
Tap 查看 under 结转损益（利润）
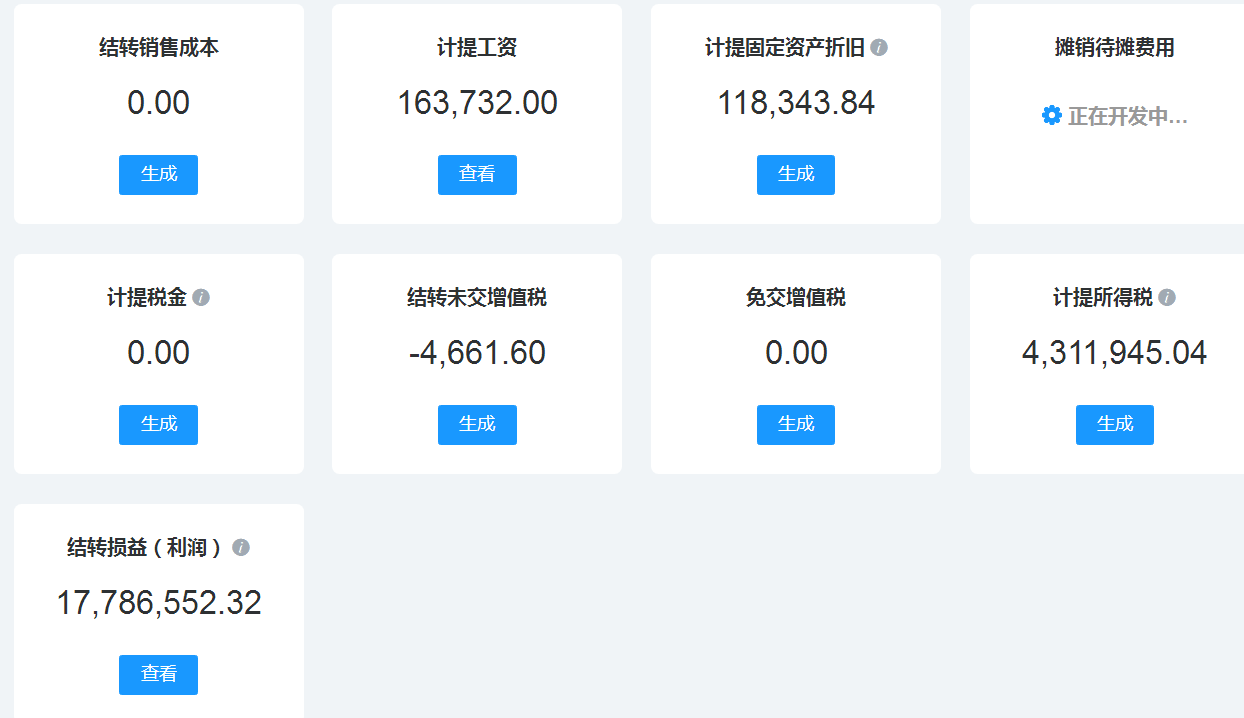click(158, 675)
